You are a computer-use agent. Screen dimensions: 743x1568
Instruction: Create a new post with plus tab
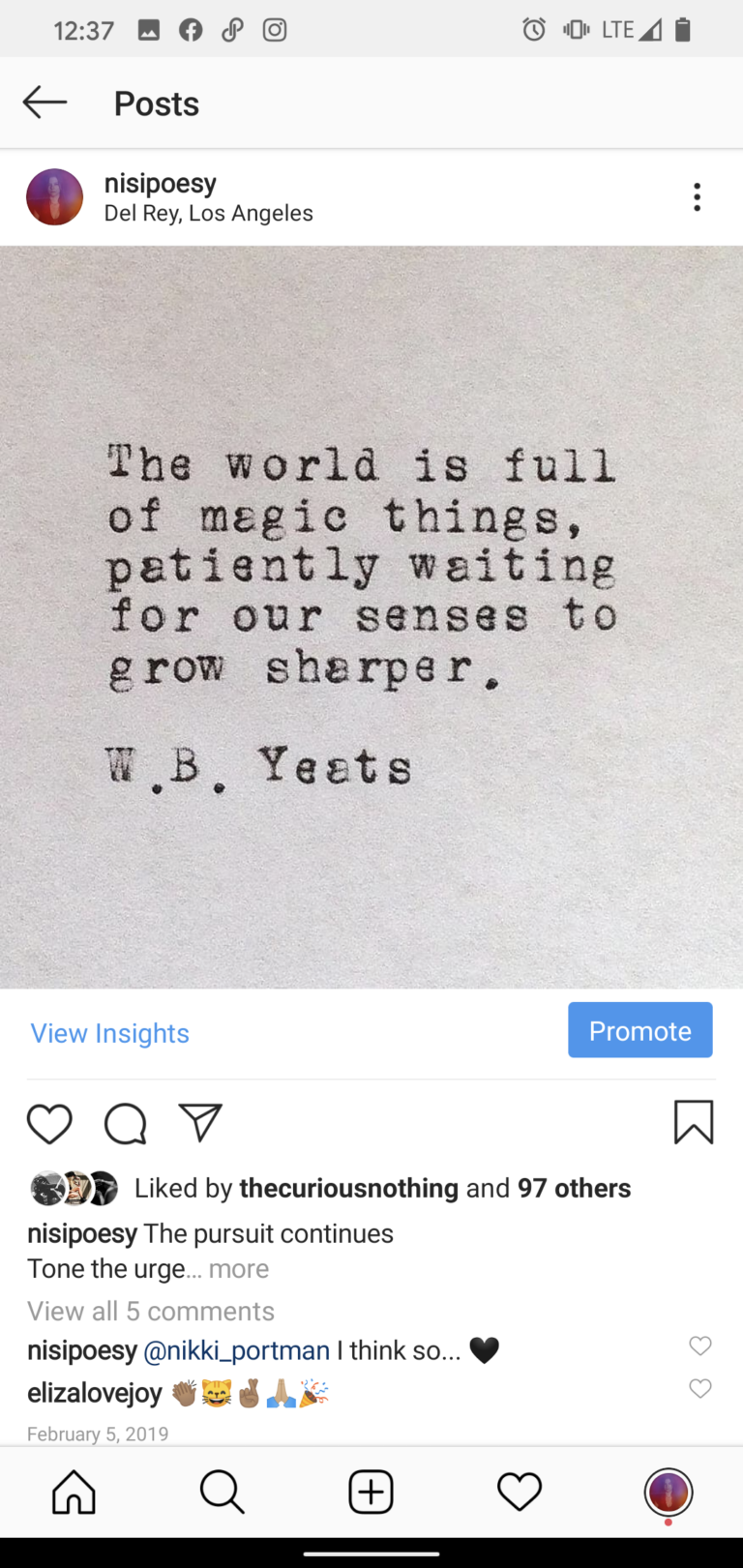click(371, 1493)
